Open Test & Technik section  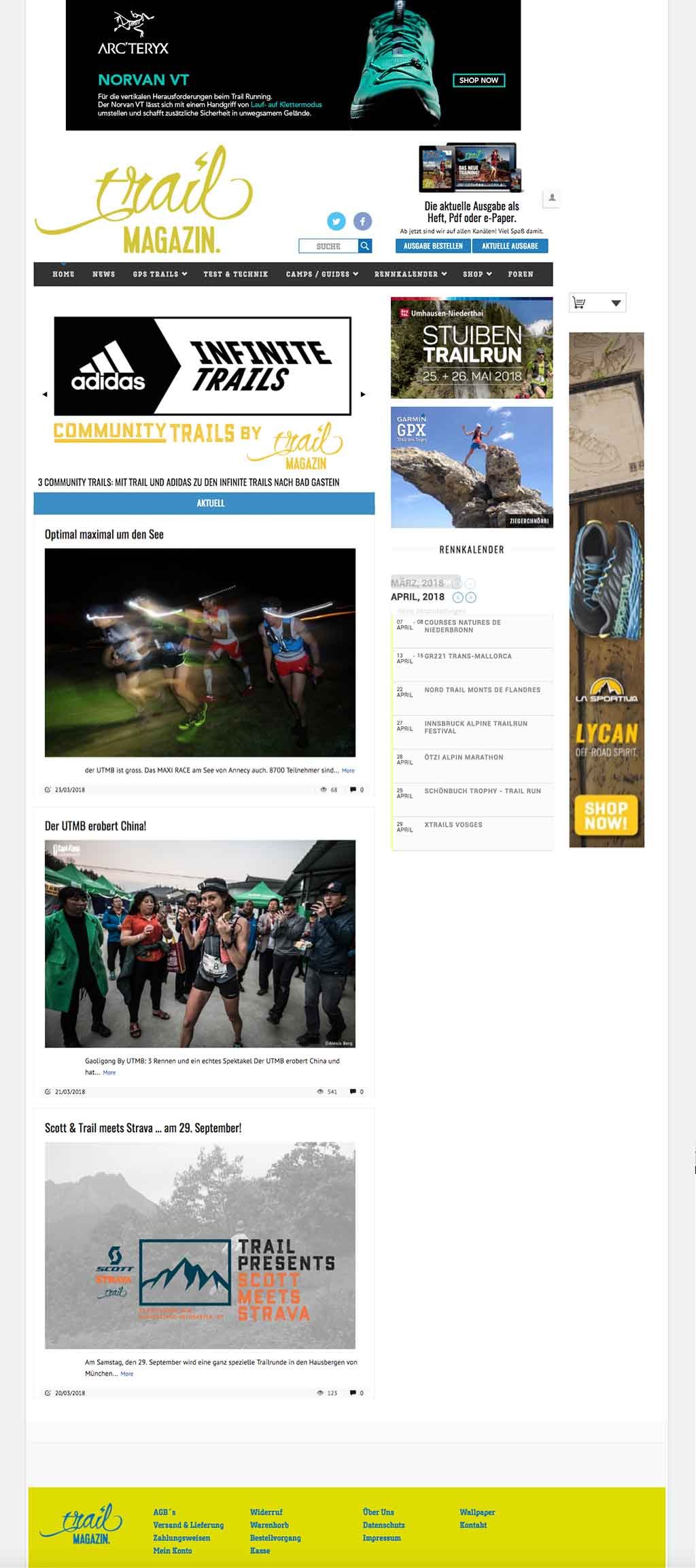click(235, 274)
